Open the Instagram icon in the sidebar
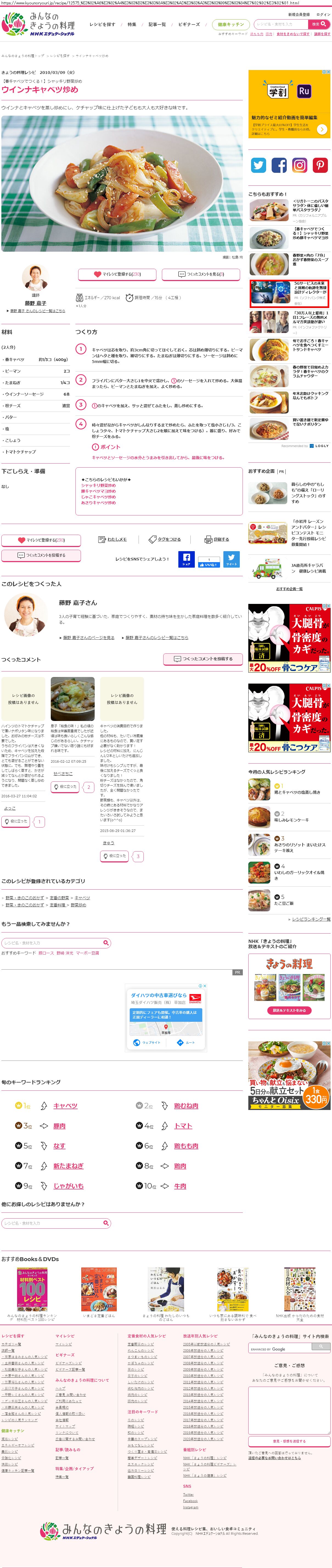 click(x=299, y=165)
